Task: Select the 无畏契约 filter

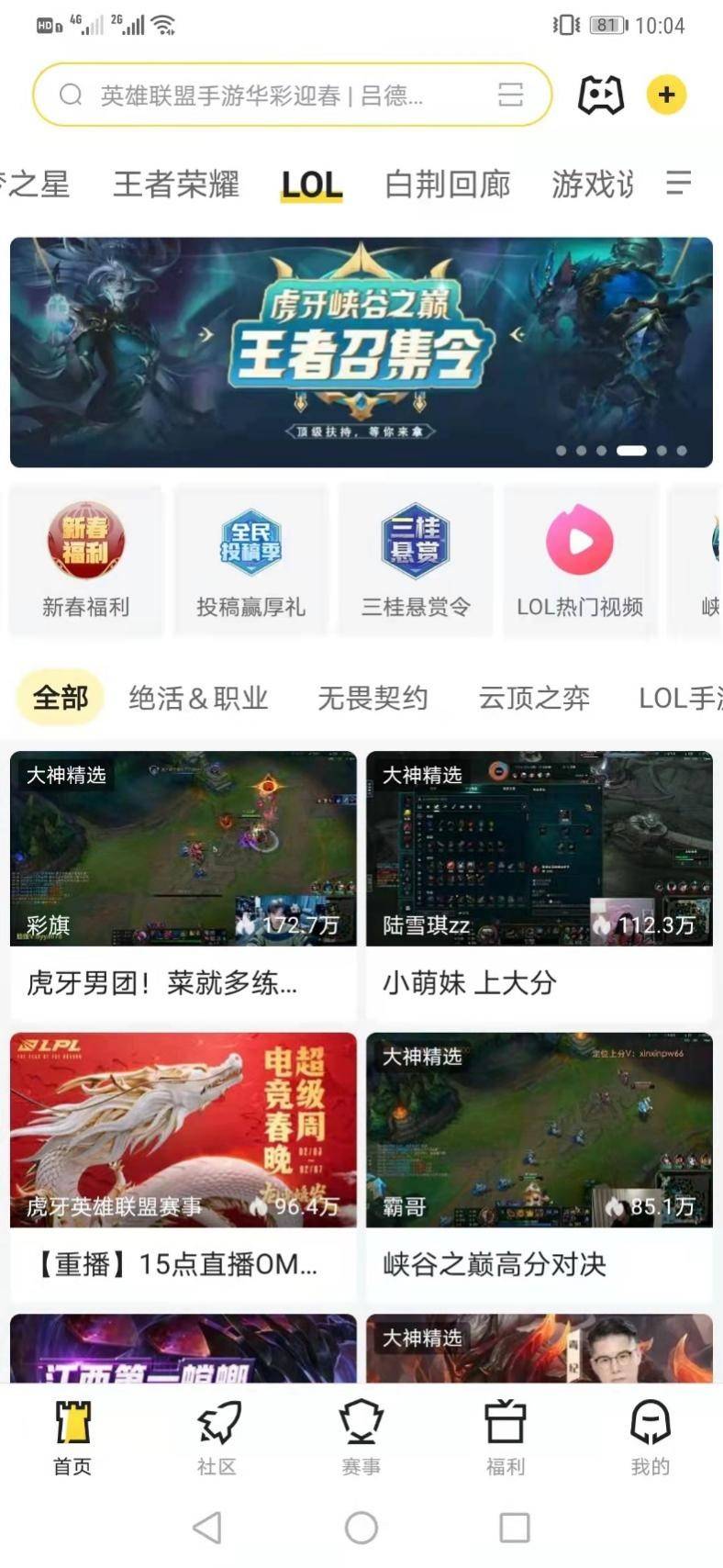Action: (373, 698)
